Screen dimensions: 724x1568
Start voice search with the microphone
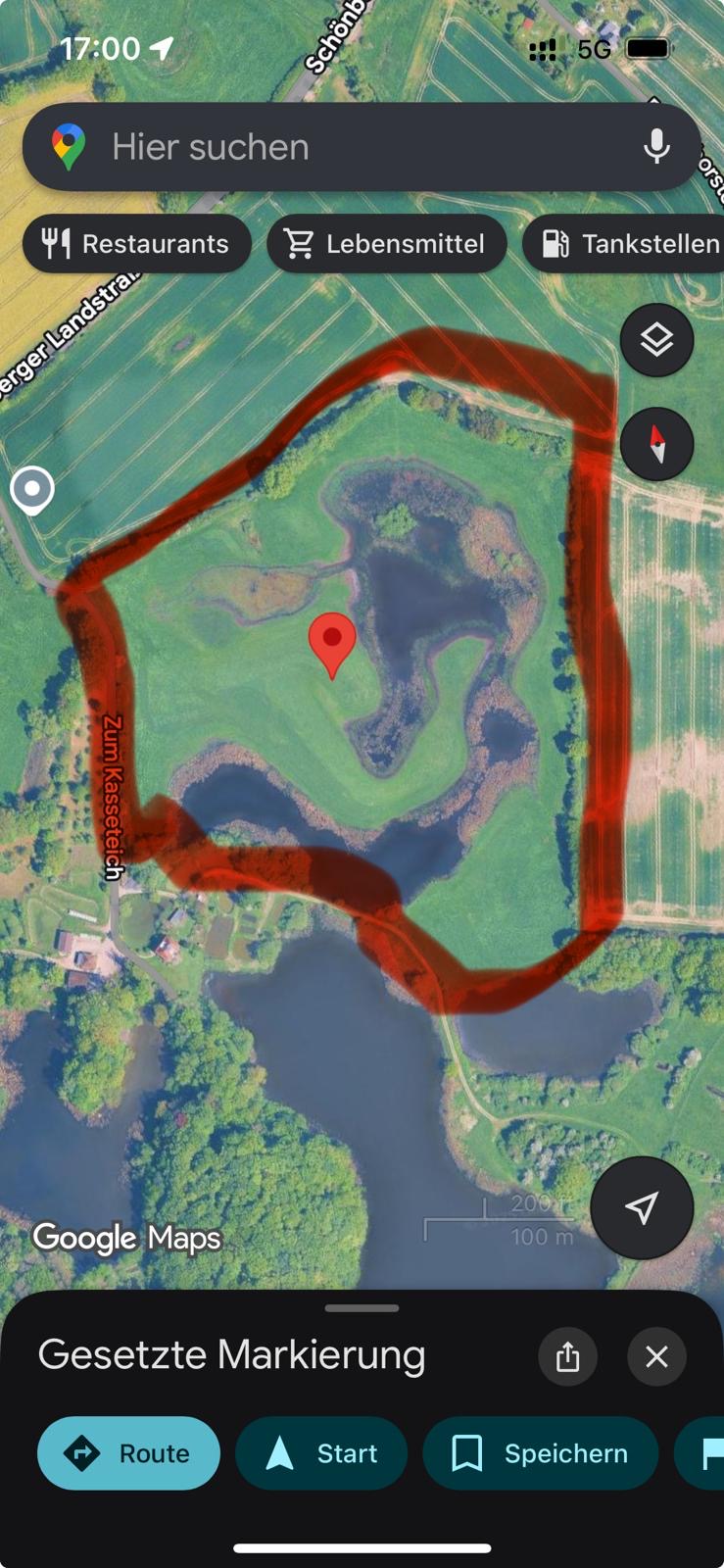point(656,147)
